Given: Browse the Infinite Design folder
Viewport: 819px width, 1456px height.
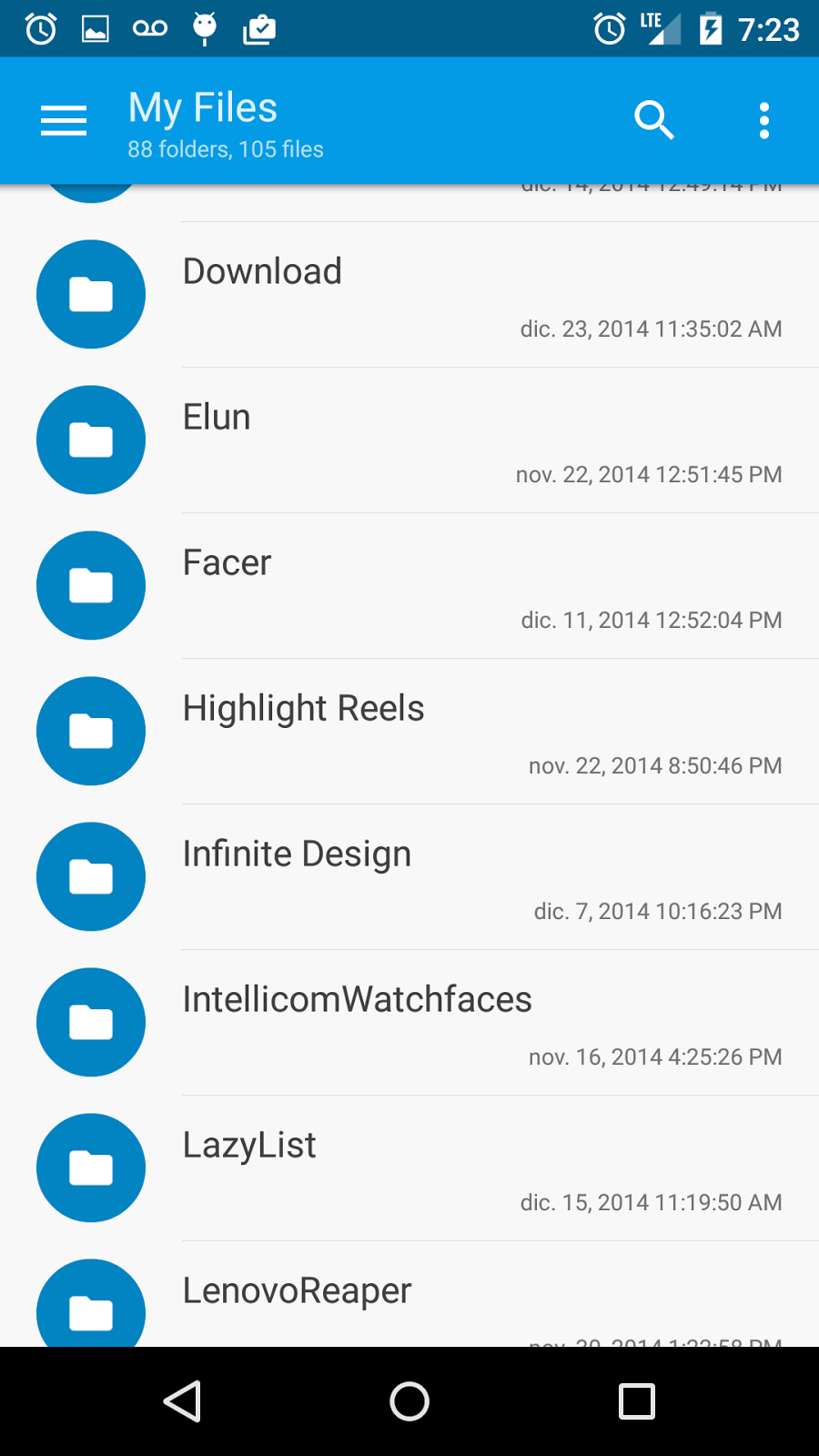Looking at the screenshot, I should [409, 877].
